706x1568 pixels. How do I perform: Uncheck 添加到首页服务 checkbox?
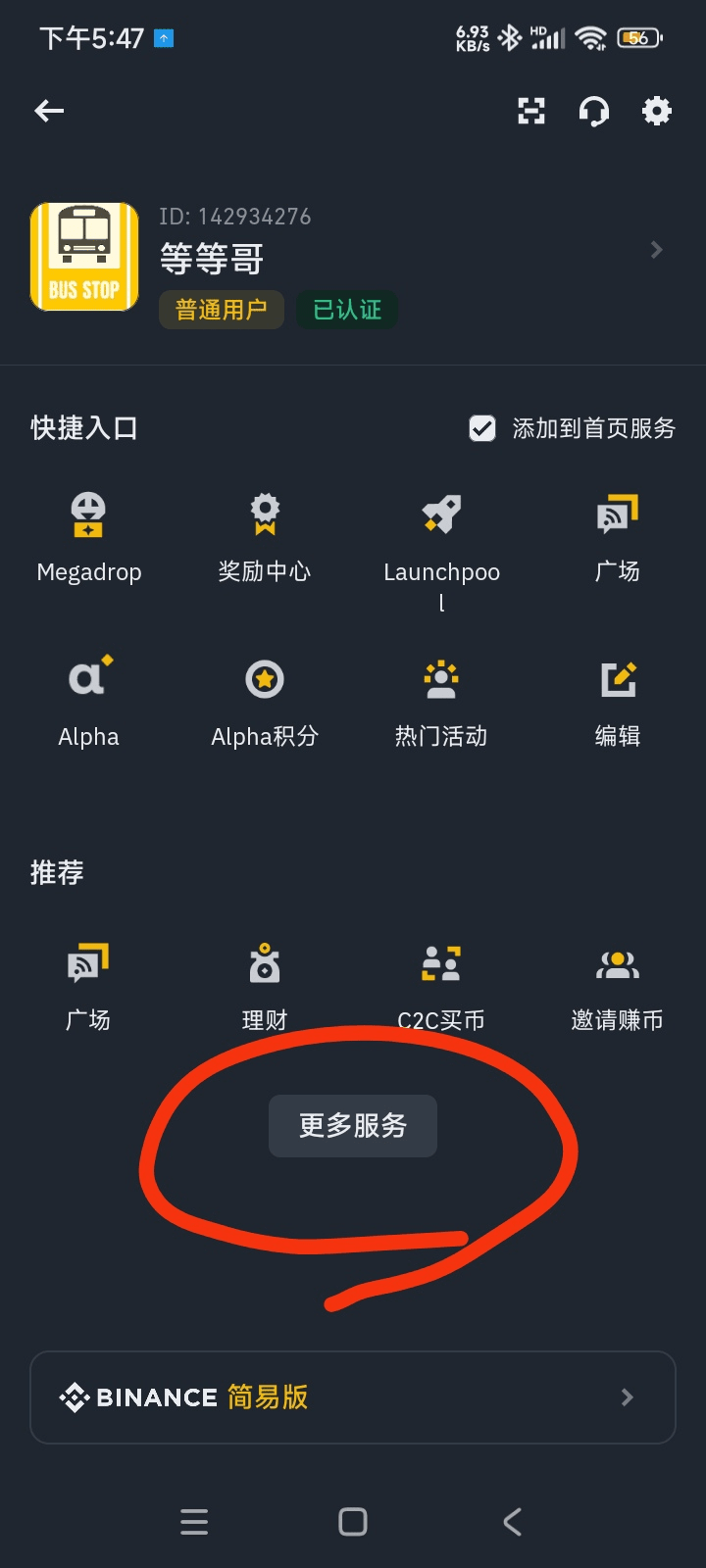481,428
